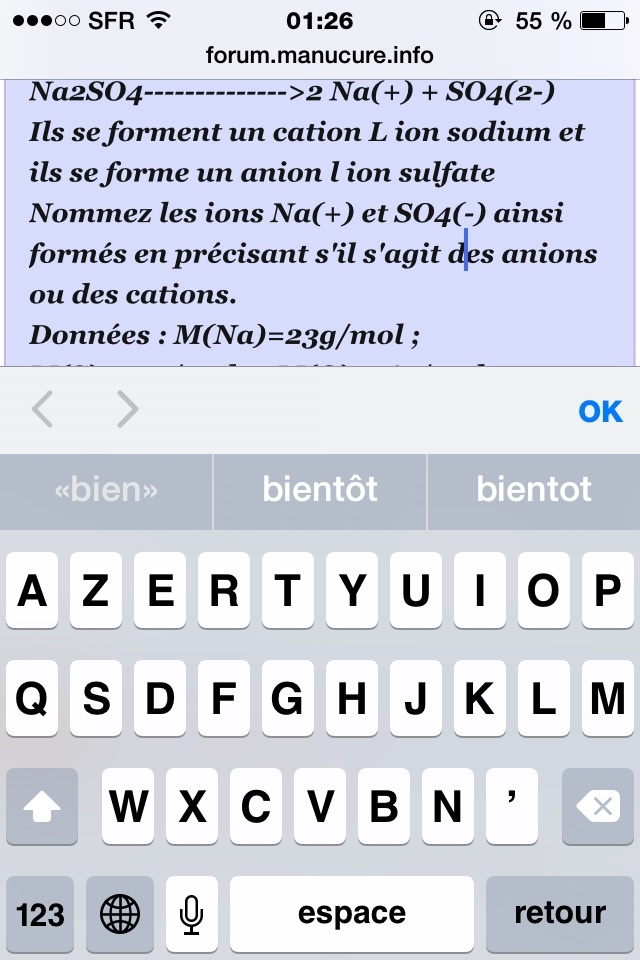The width and height of the screenshot is (640, 960).
Task: Select the unaccented bientot suggestion
Action: 534,489
